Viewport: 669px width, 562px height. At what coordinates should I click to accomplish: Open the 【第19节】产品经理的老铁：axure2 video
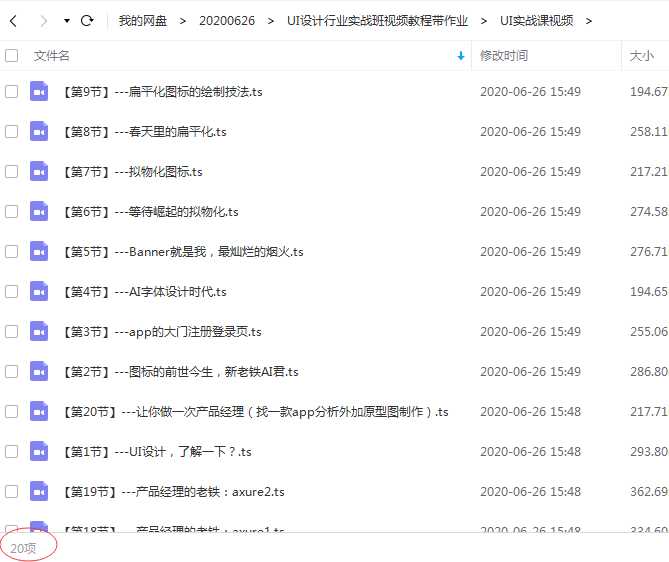click(x=174, y=492)
